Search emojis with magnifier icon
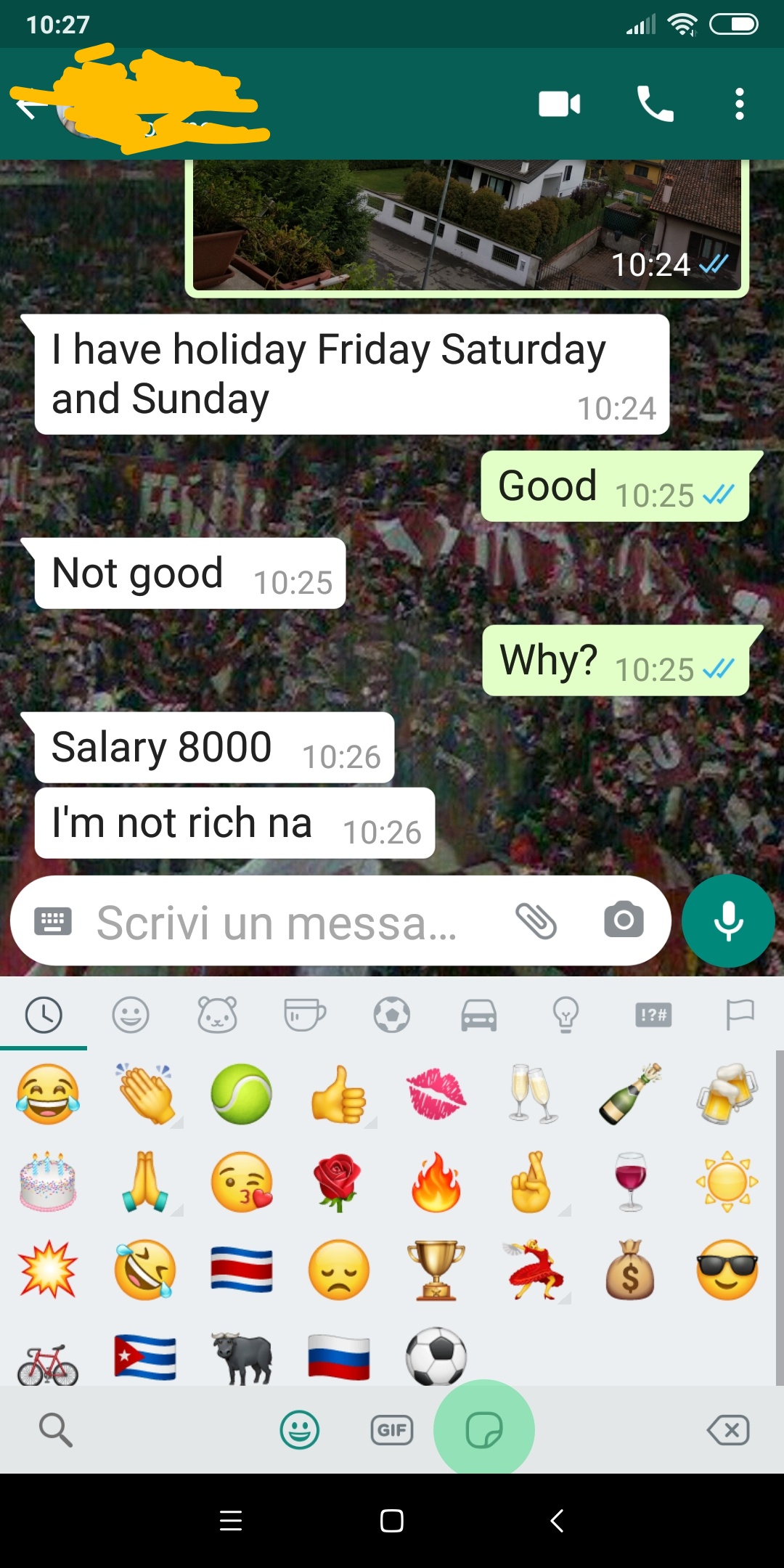The image size is (784, 1568). click(55, 1430)
